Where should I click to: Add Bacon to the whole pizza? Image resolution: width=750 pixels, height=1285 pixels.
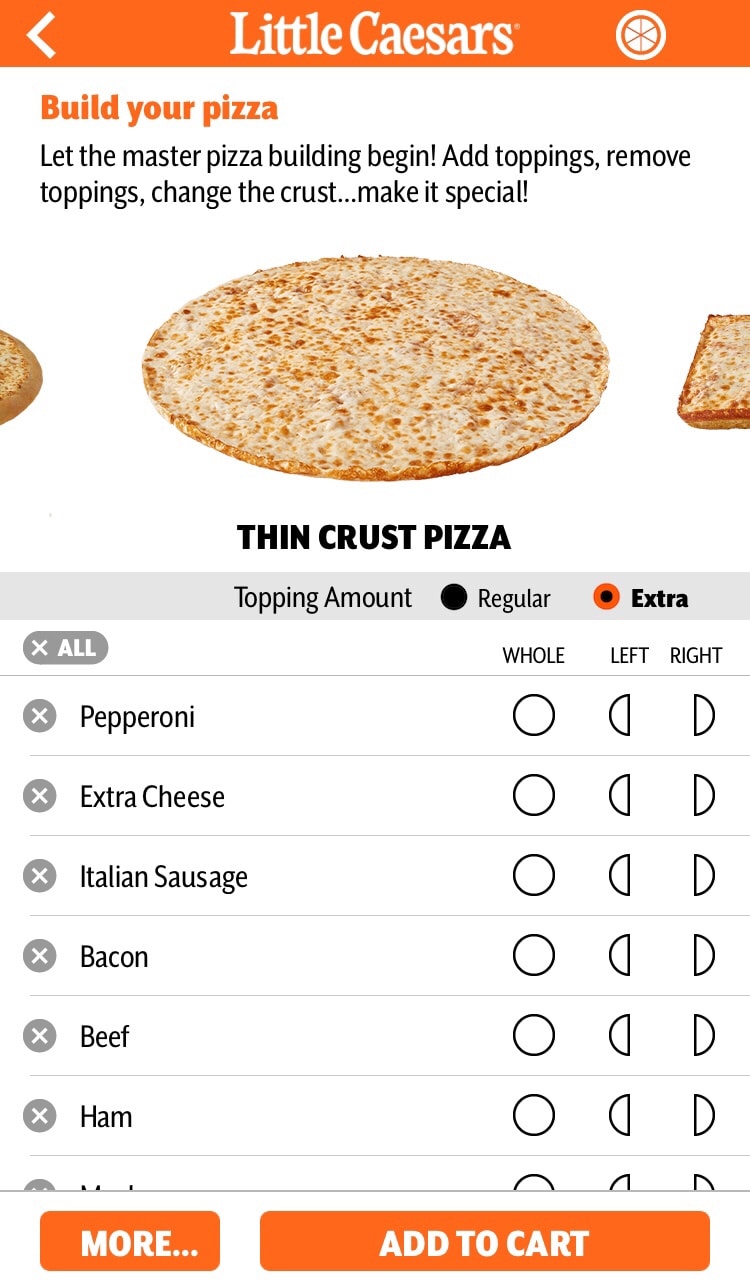[x=534, y=956]
